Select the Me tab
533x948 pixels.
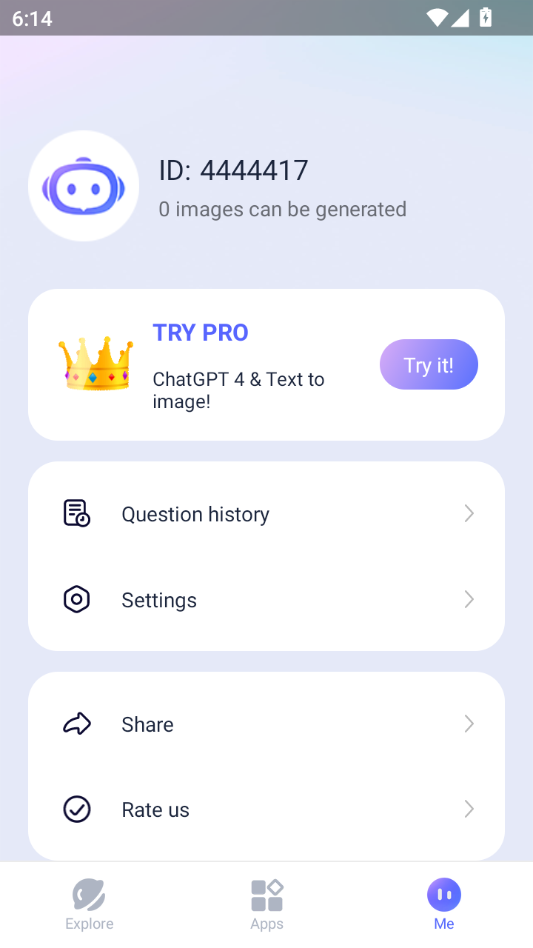coord(444,904)
